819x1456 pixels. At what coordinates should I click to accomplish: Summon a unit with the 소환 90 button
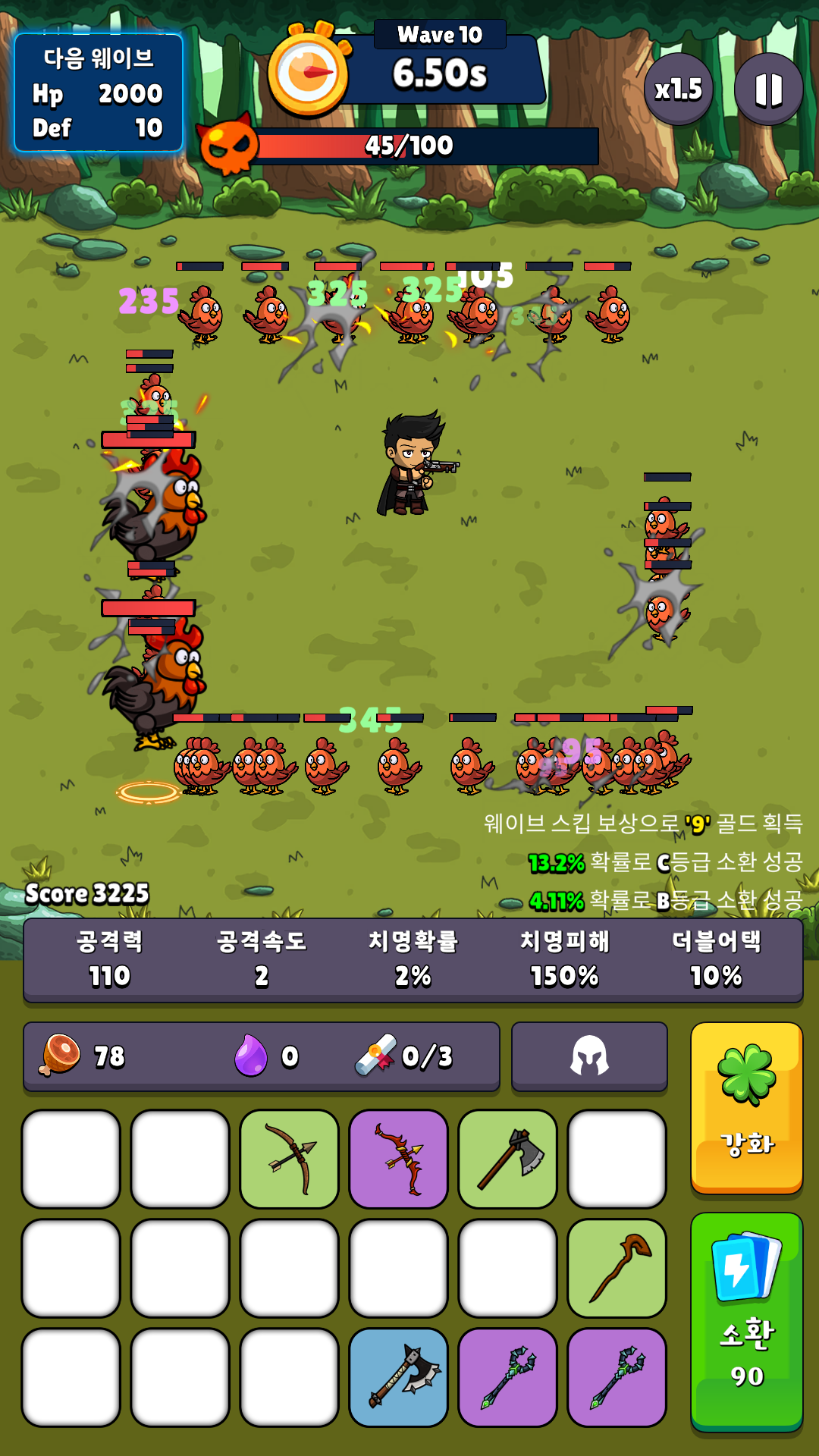[746, 1321]
